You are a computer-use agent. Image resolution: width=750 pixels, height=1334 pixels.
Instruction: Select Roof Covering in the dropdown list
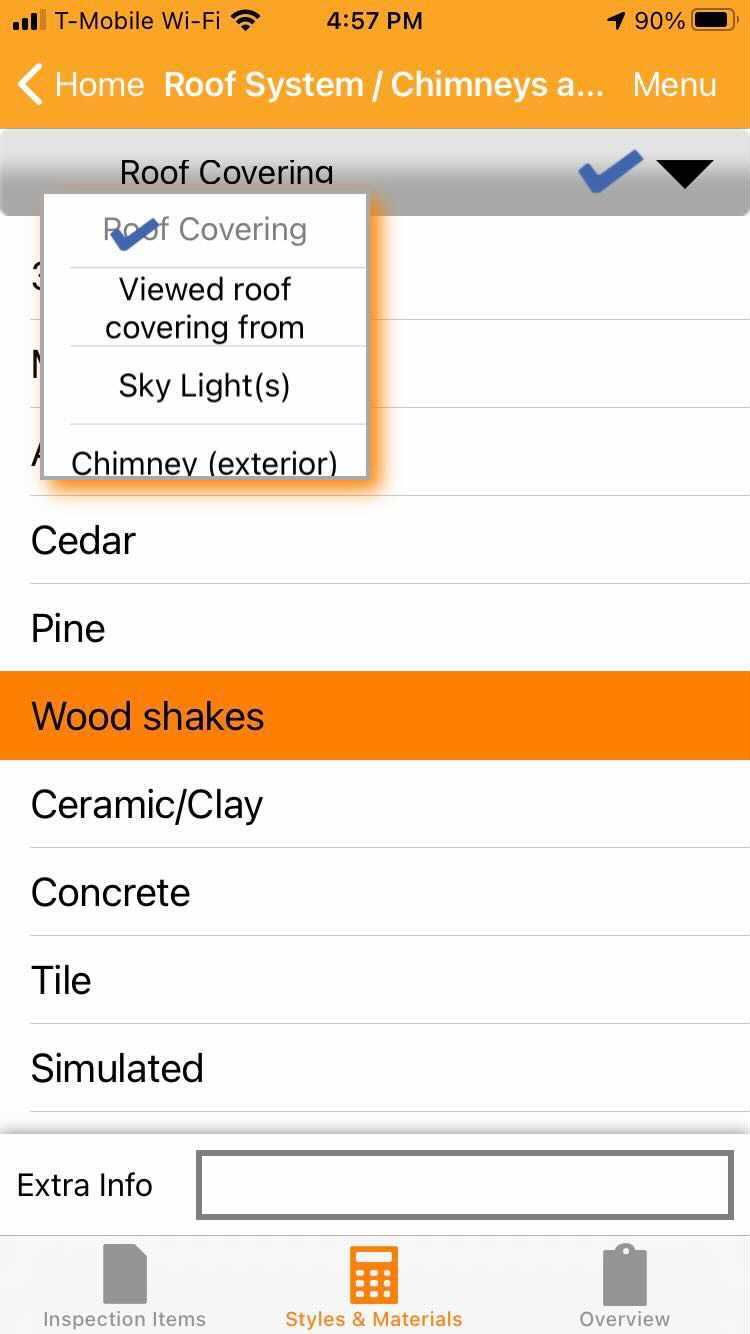[x=205, y=230]
